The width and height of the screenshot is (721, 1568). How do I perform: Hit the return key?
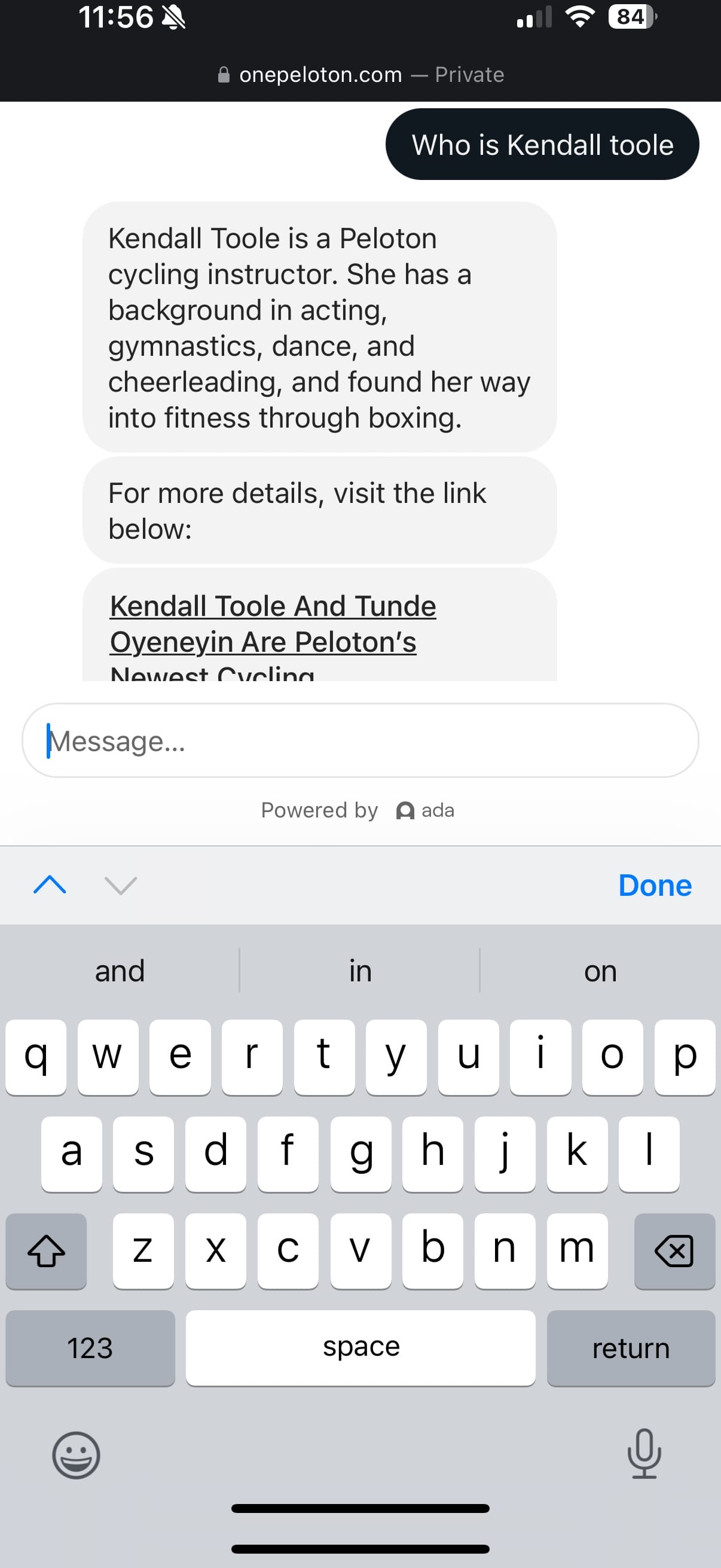(631, 1348)
